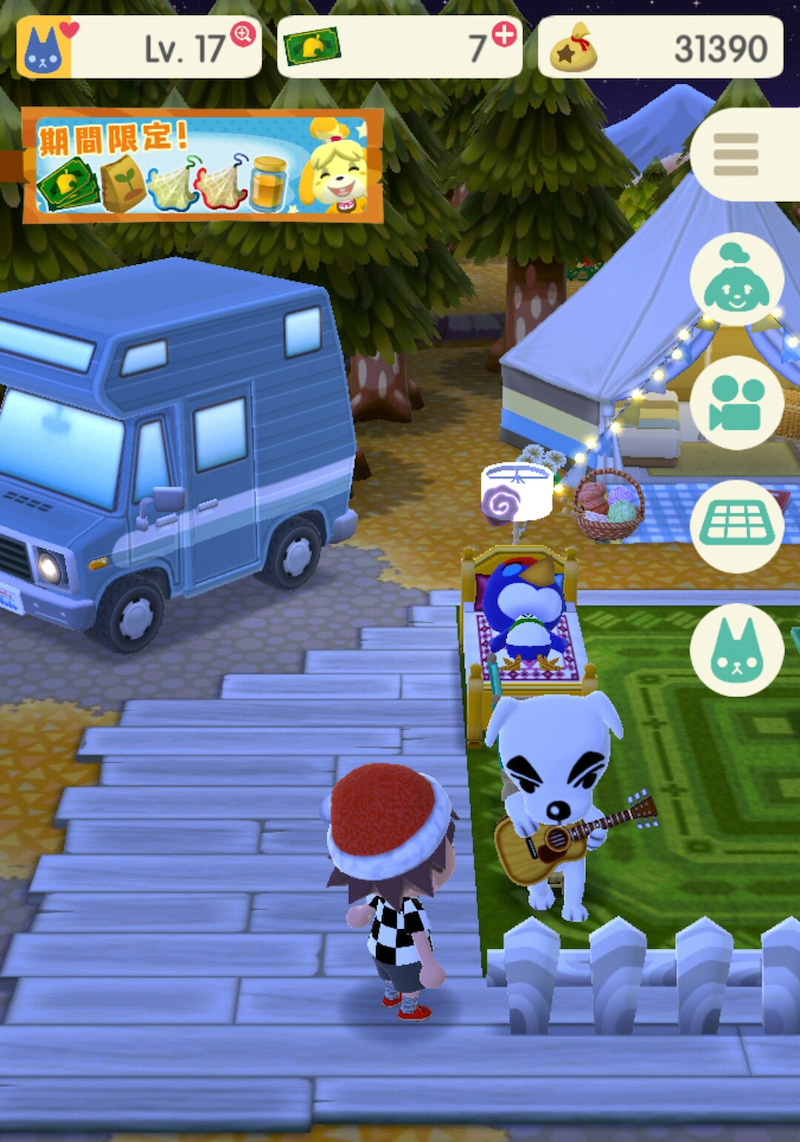Open the level 17 details panel
The width and height of the screenshot is (800, 1142).
tap(140, 47)
